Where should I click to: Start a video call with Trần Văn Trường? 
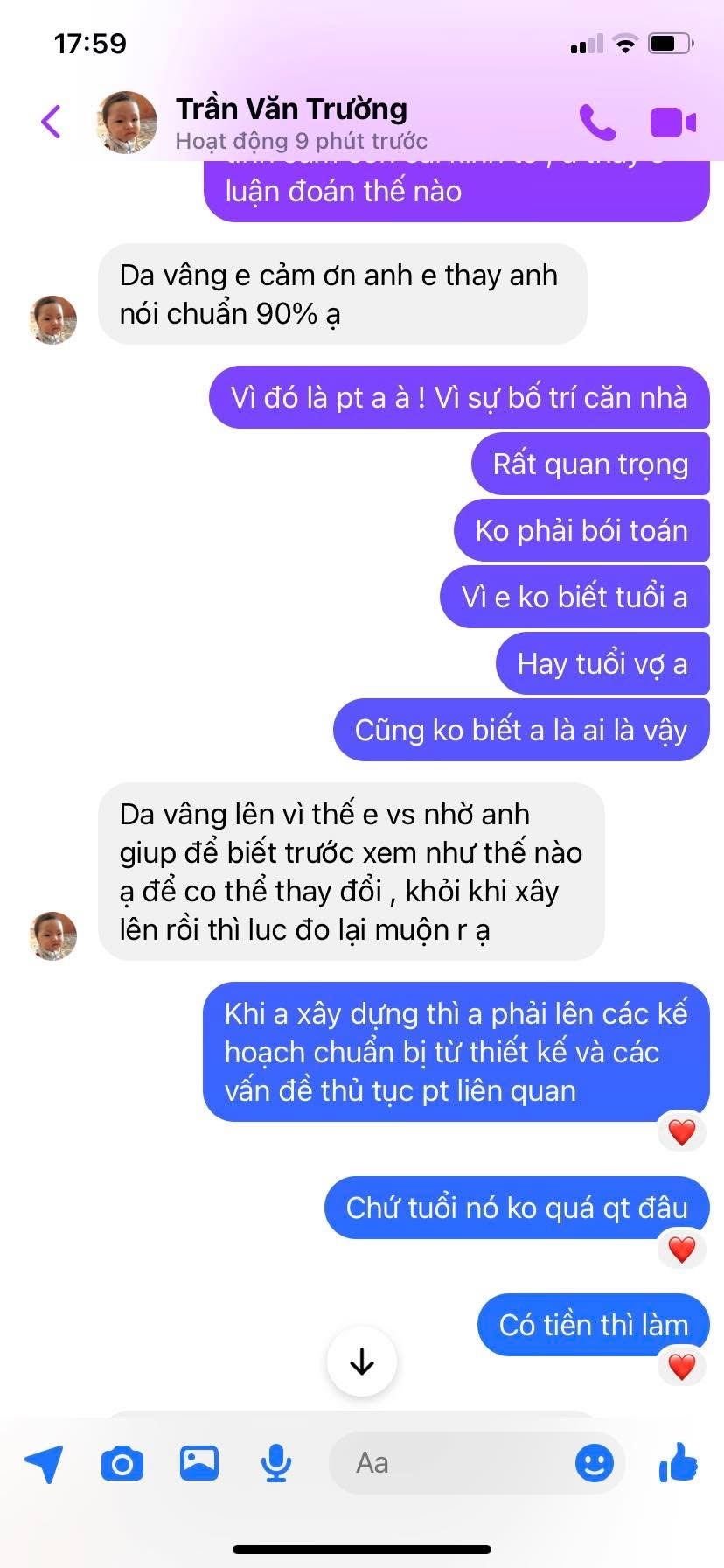pyautogui.click(x=672, y=122)
